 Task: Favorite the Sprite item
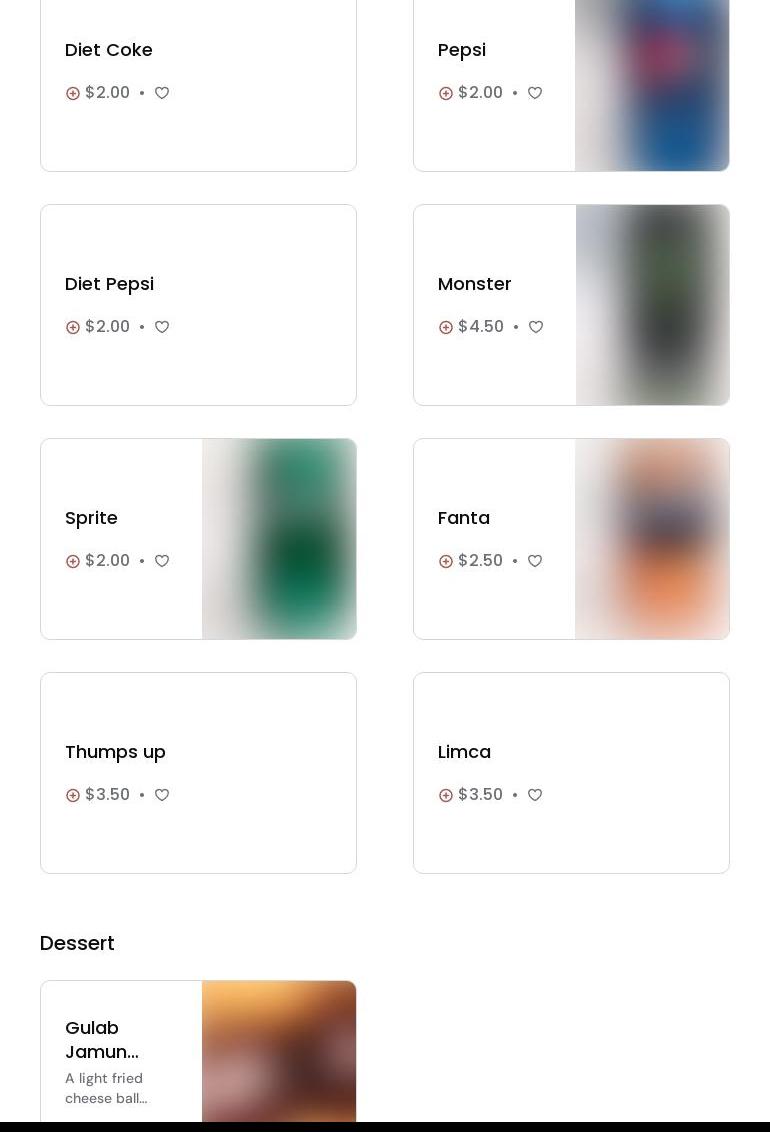coord(162,561)
